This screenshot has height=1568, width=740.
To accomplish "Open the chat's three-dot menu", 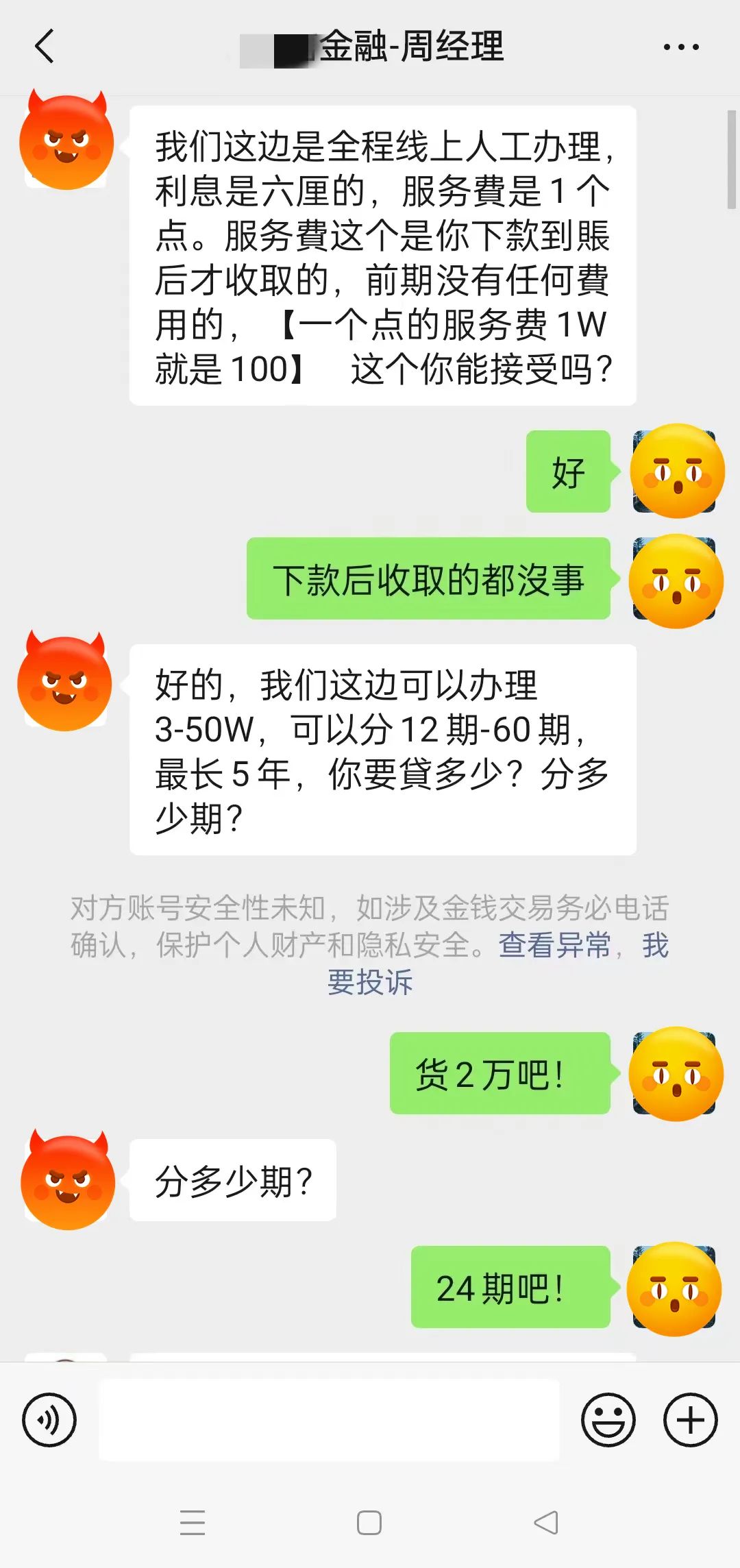I will (x=680, y=47).
